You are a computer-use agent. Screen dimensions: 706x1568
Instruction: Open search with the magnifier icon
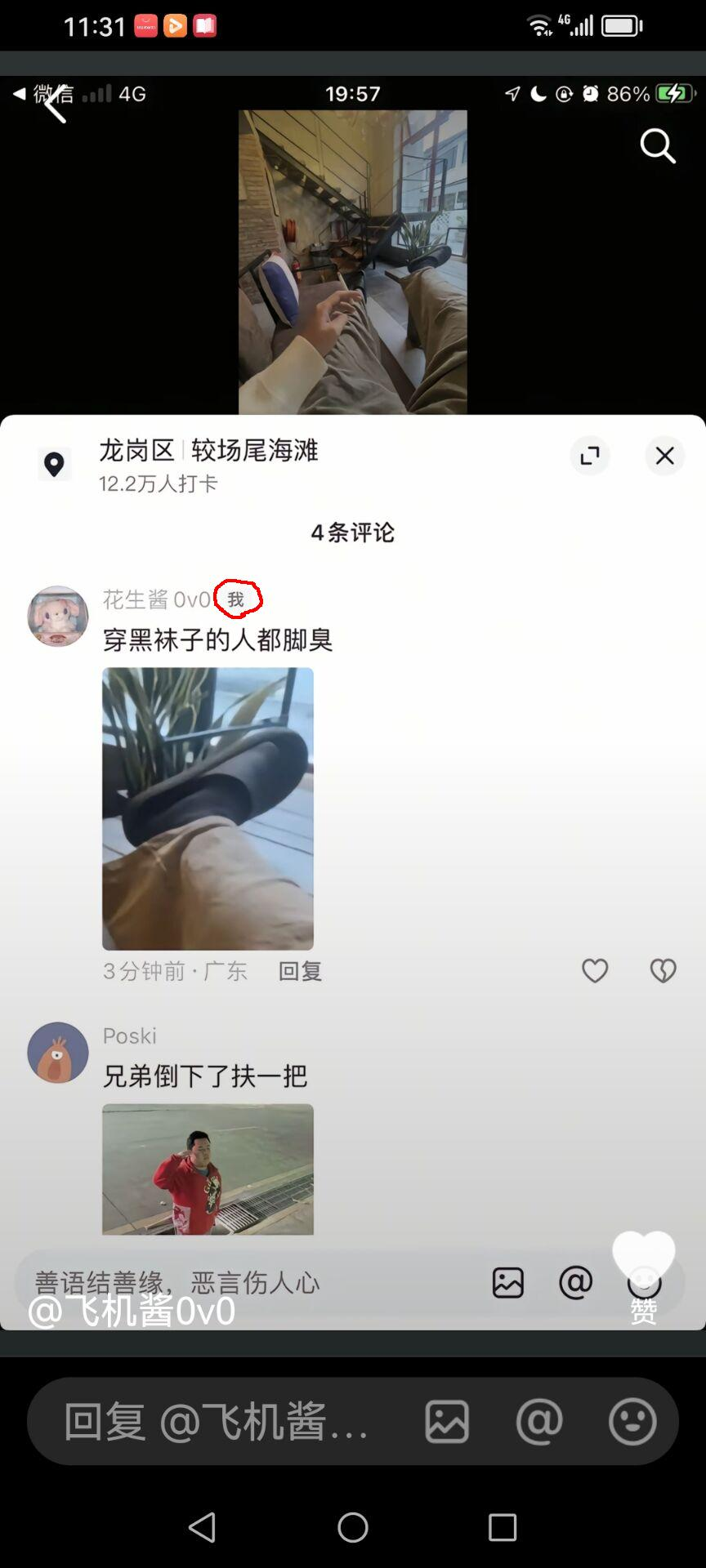click(x=658, y=146)
